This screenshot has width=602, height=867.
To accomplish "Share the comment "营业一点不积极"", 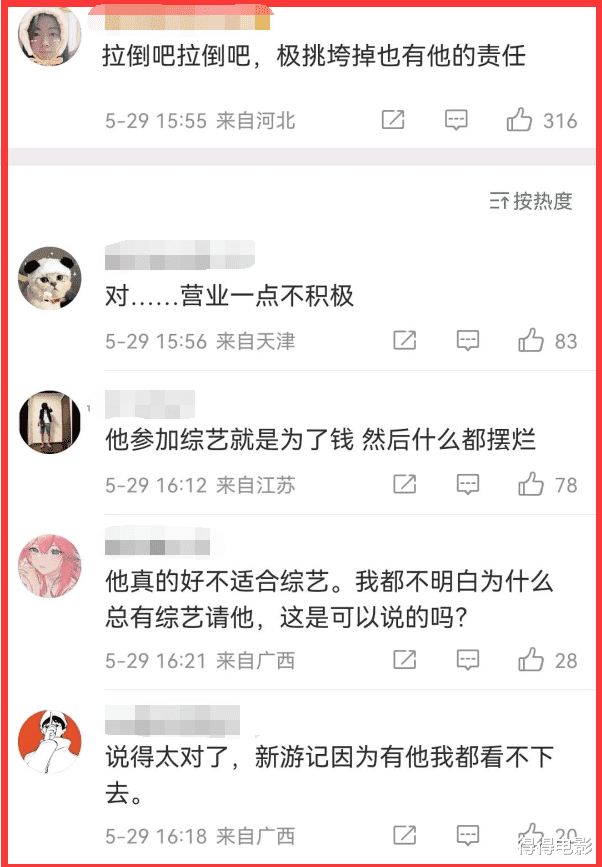I will click(405, 341).
